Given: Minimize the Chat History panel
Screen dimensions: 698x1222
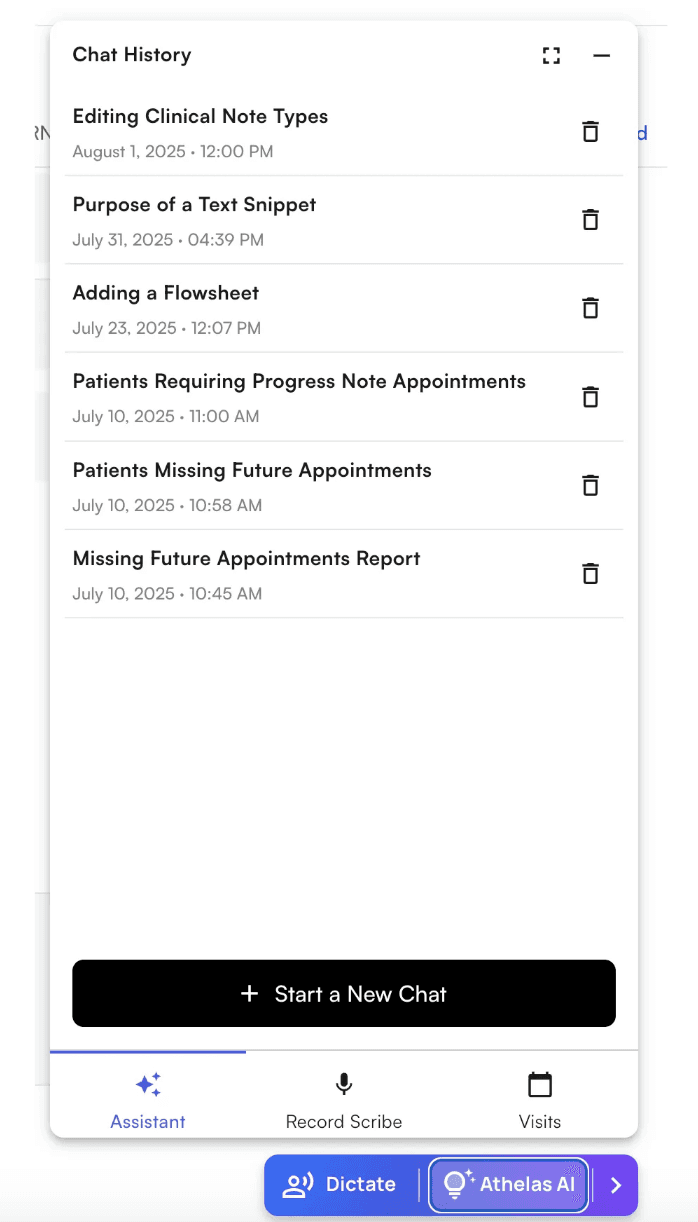Looking at the screenshot, I should click(x=601, y=56).
